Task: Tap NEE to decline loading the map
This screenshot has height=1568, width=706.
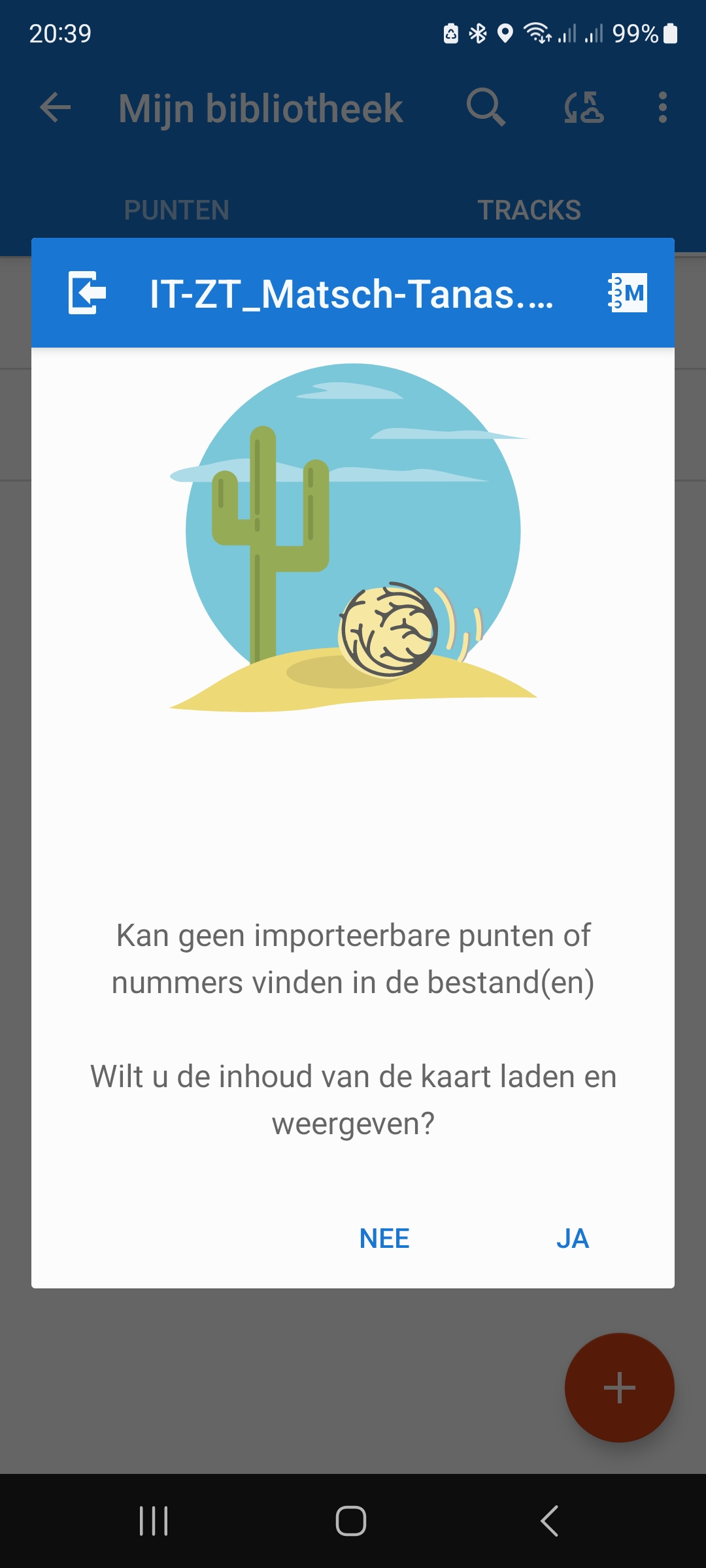Action: pyautogui.click(x=384, y=1238)
